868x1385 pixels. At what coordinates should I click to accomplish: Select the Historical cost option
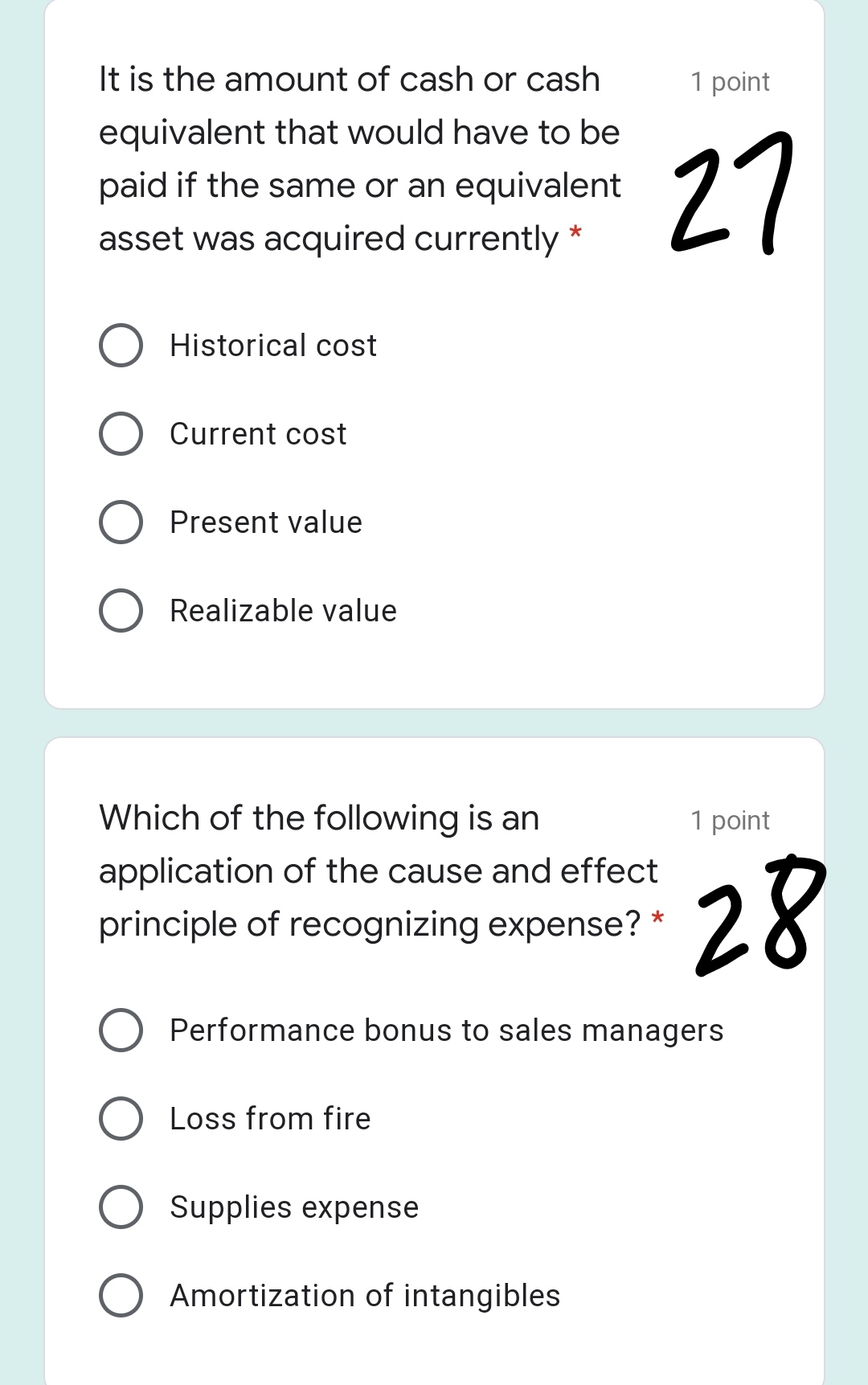121,346
